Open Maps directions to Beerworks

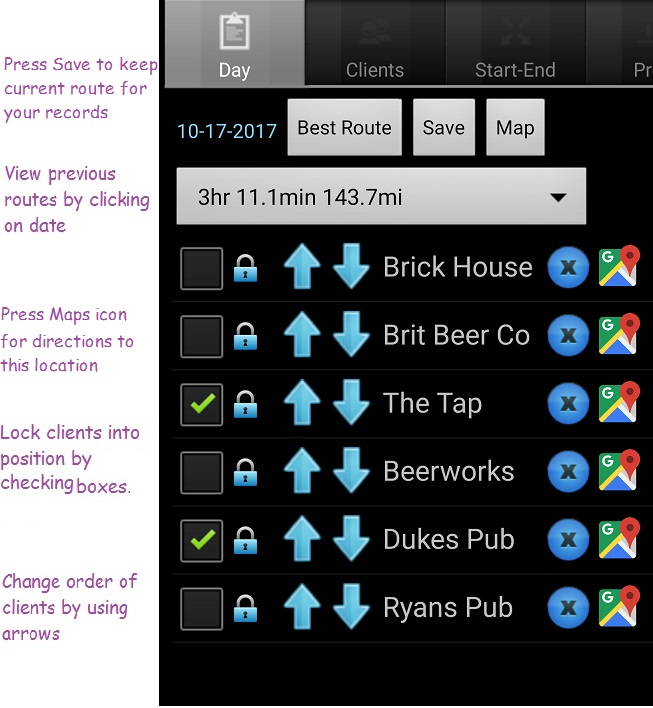618,472
